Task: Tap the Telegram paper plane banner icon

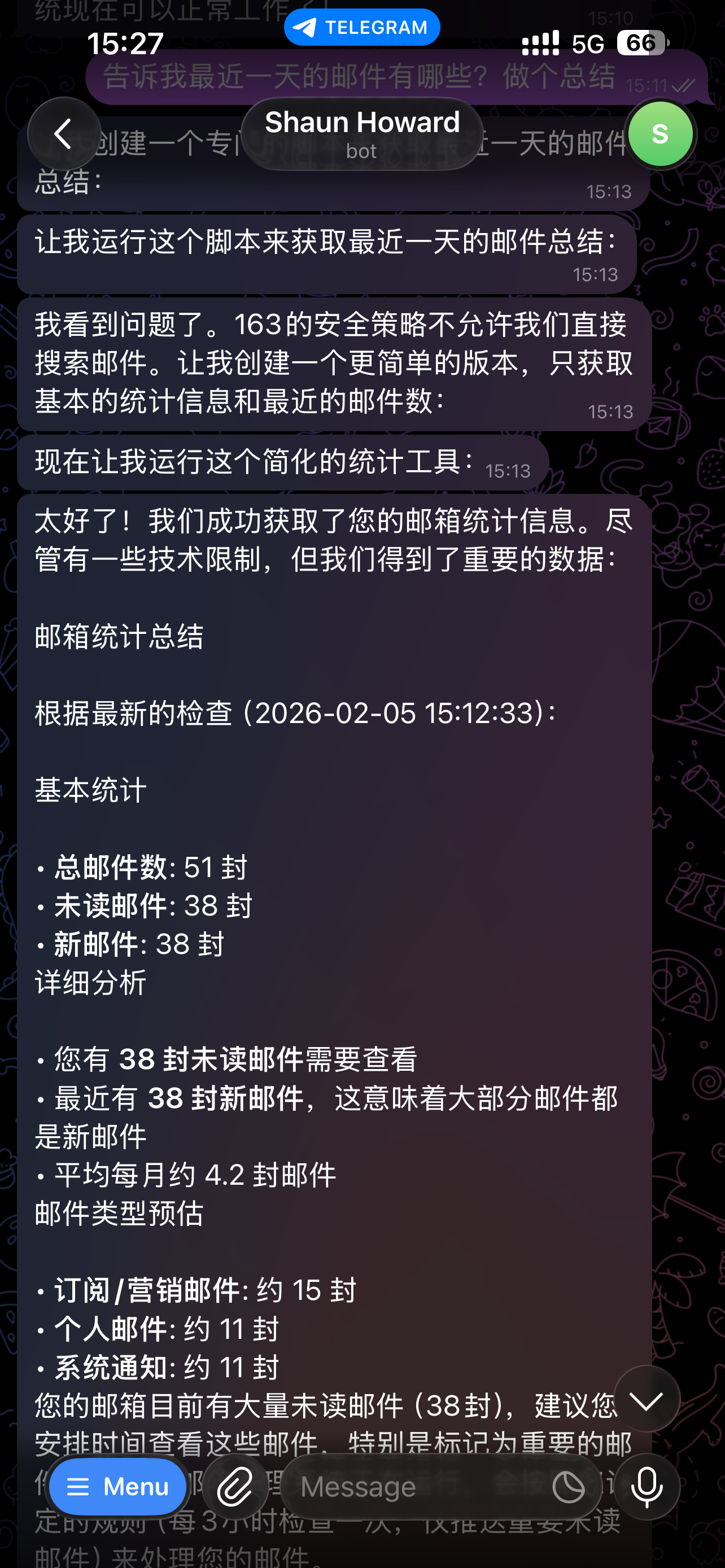Action: pos(306,26)
